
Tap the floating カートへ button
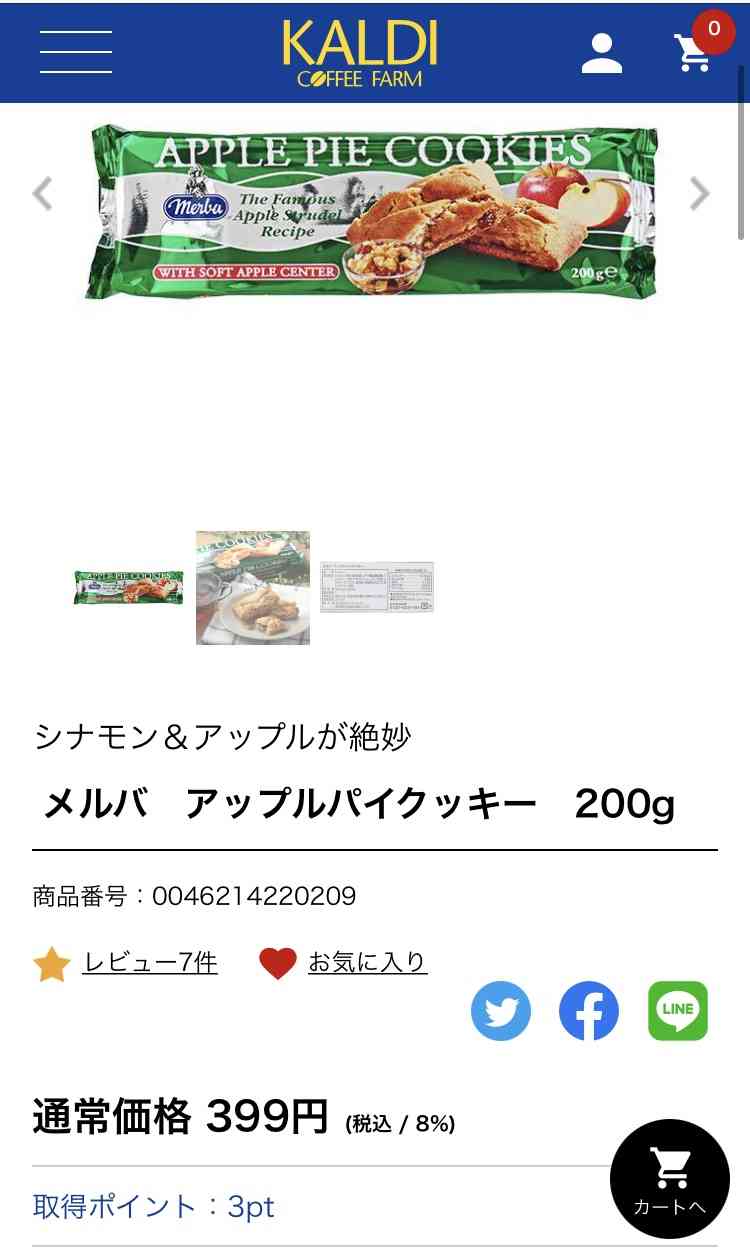[x=670, y=1179]
